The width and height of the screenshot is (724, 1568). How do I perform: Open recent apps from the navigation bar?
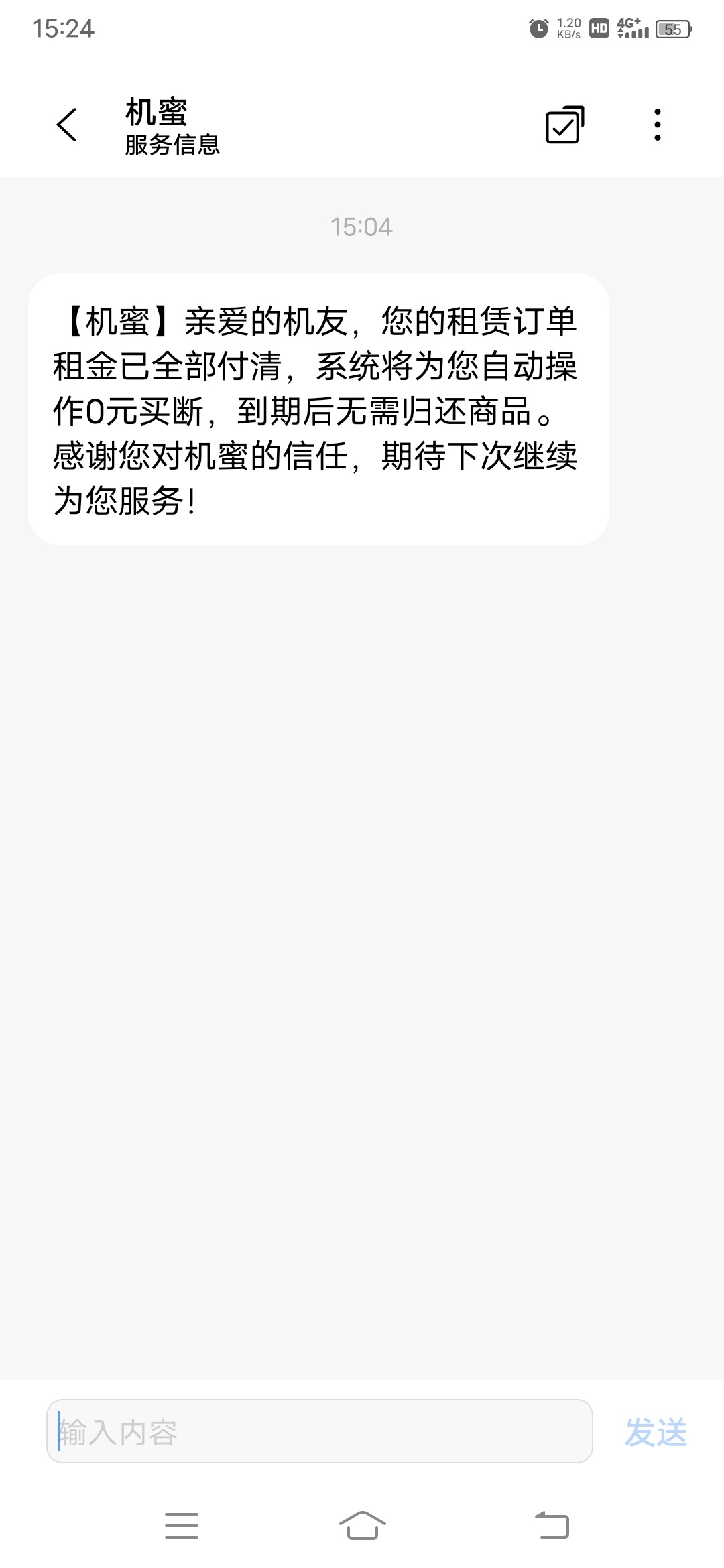point(182,1526)
